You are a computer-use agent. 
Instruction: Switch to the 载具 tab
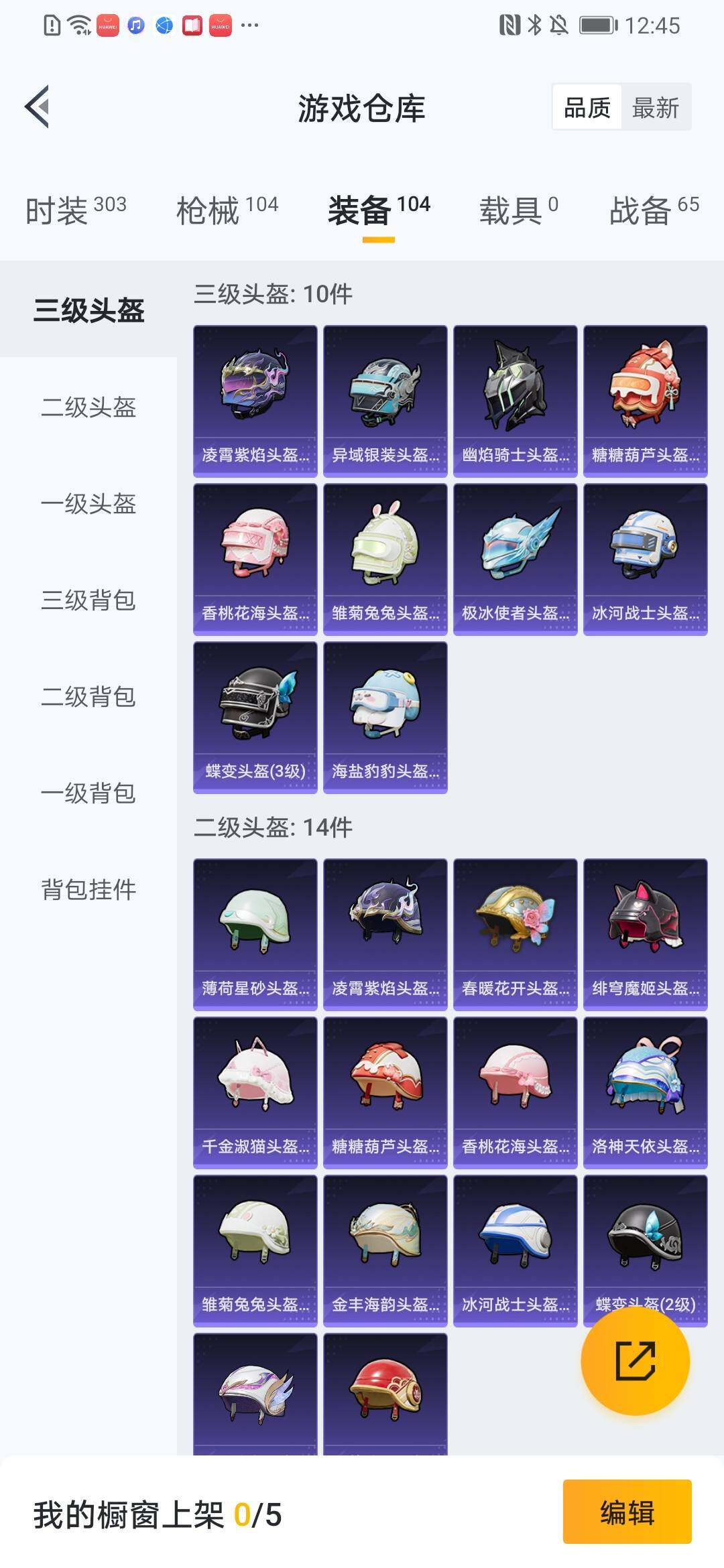518,210
